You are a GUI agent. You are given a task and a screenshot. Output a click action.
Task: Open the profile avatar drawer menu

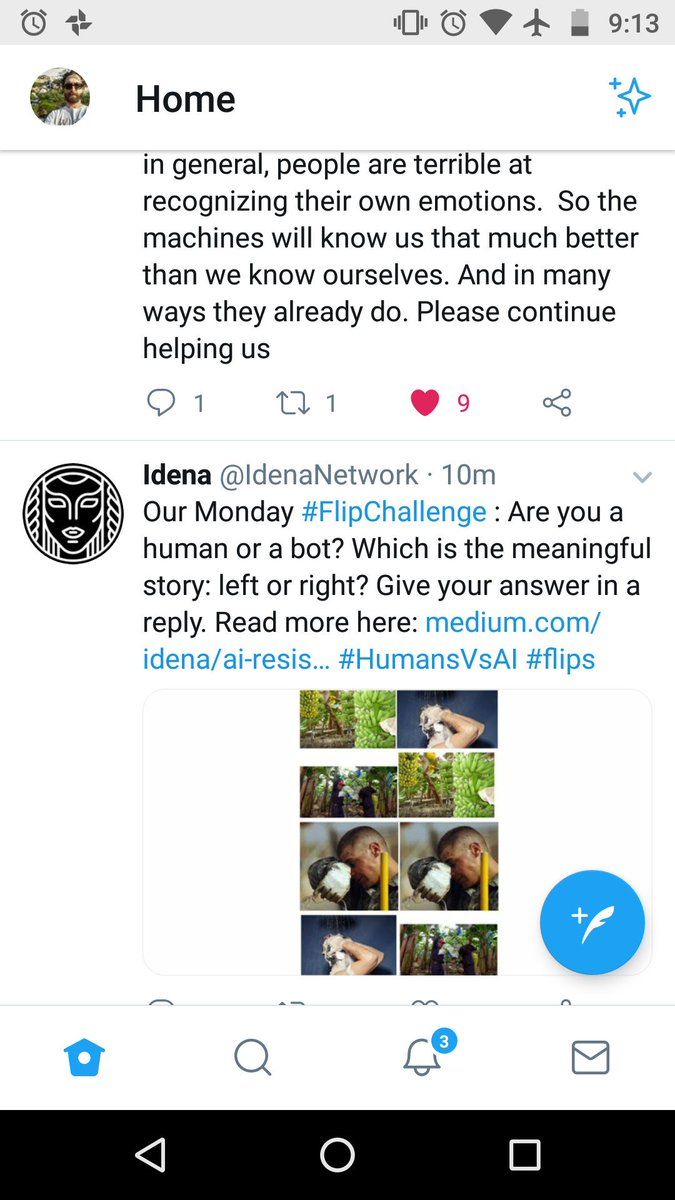(60, 97)
